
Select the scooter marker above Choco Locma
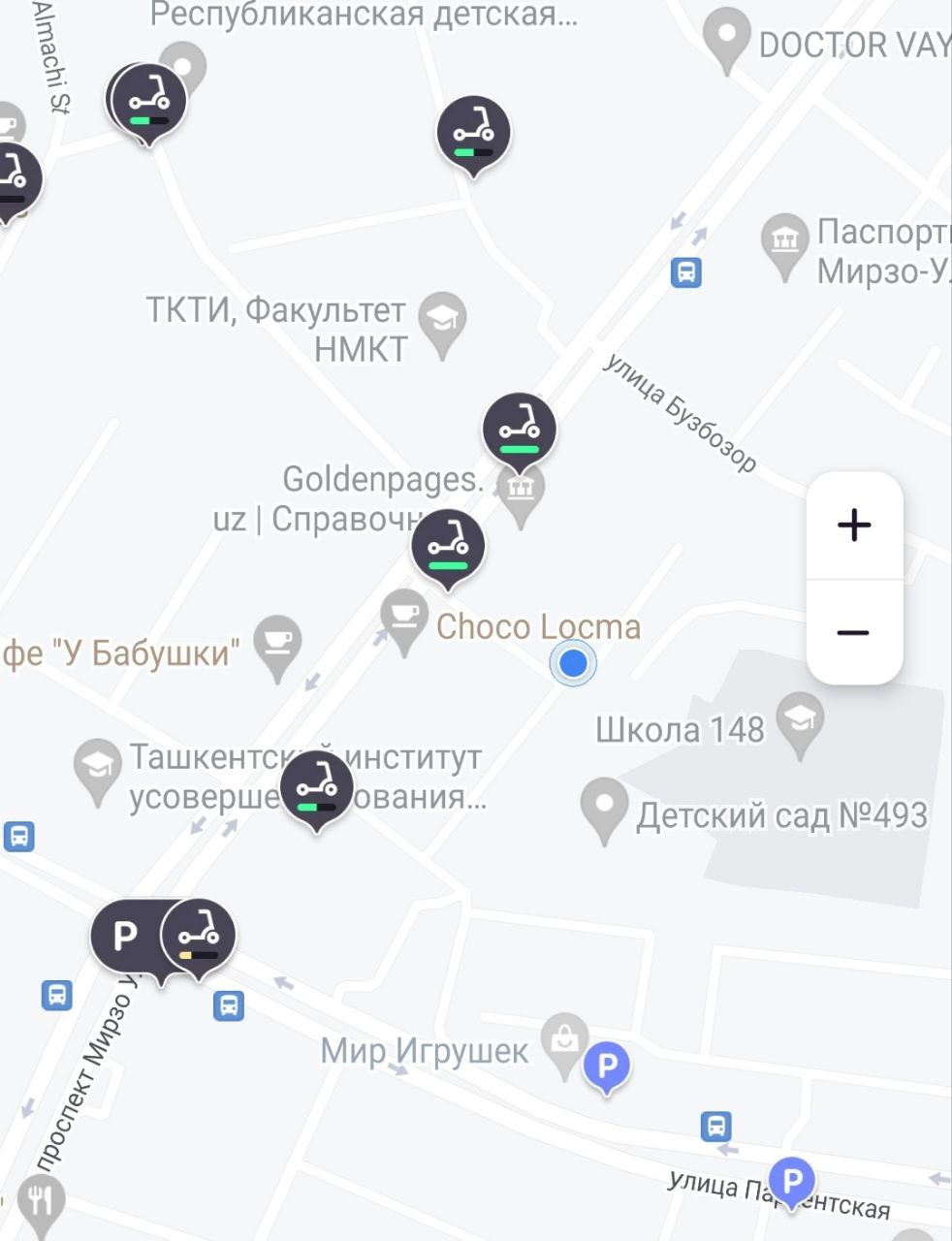[x=448, y=546]
